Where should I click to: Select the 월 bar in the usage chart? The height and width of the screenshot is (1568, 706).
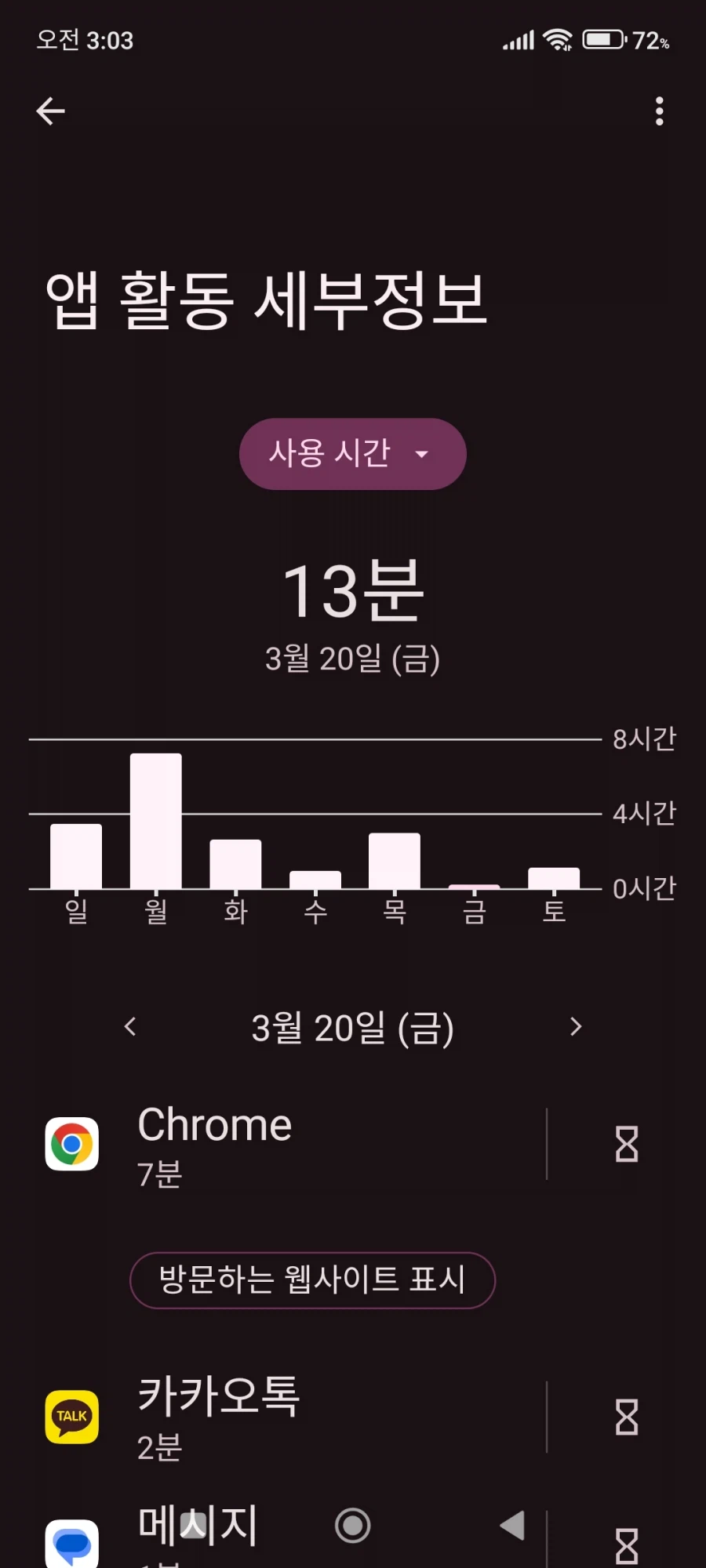155,819
